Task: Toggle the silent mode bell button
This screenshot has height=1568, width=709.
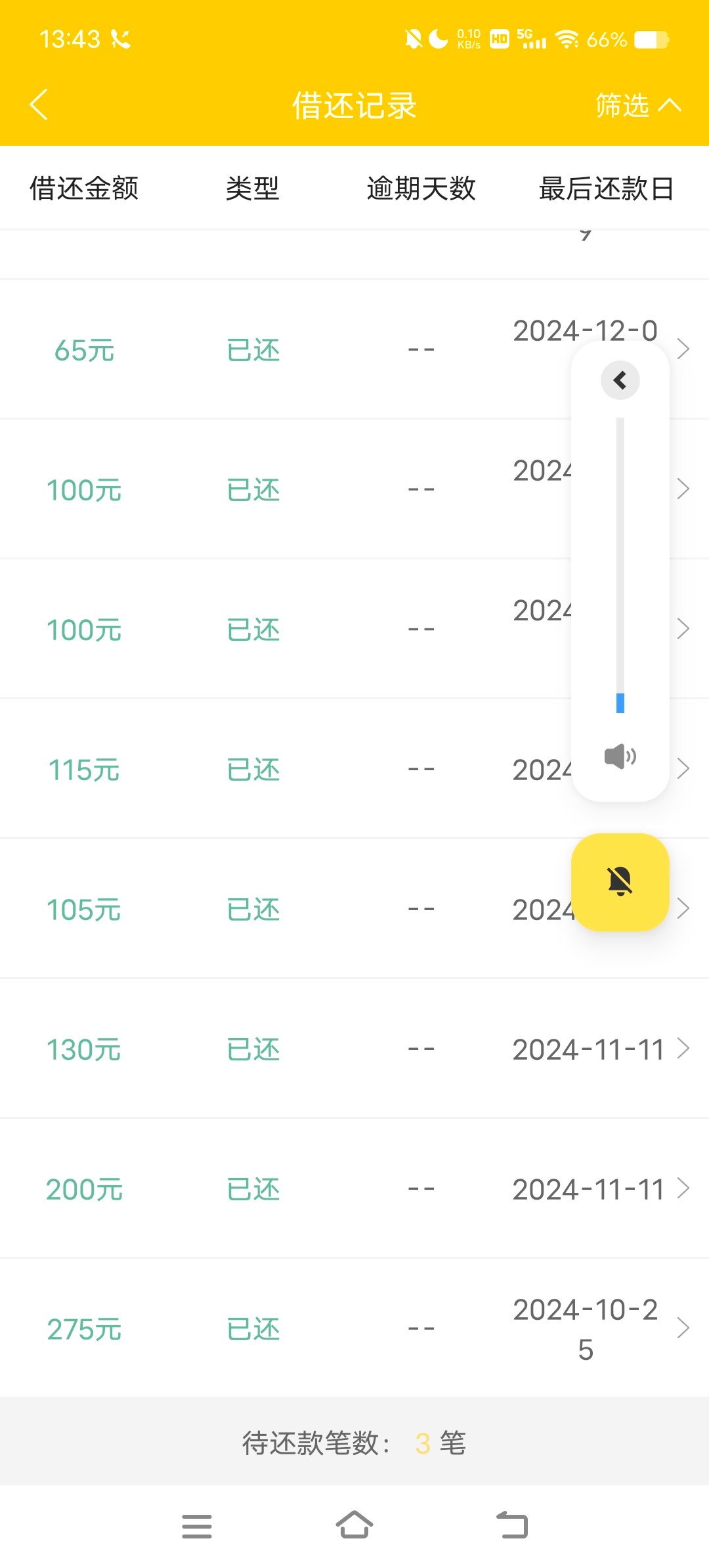Action: tap(620, 882)
